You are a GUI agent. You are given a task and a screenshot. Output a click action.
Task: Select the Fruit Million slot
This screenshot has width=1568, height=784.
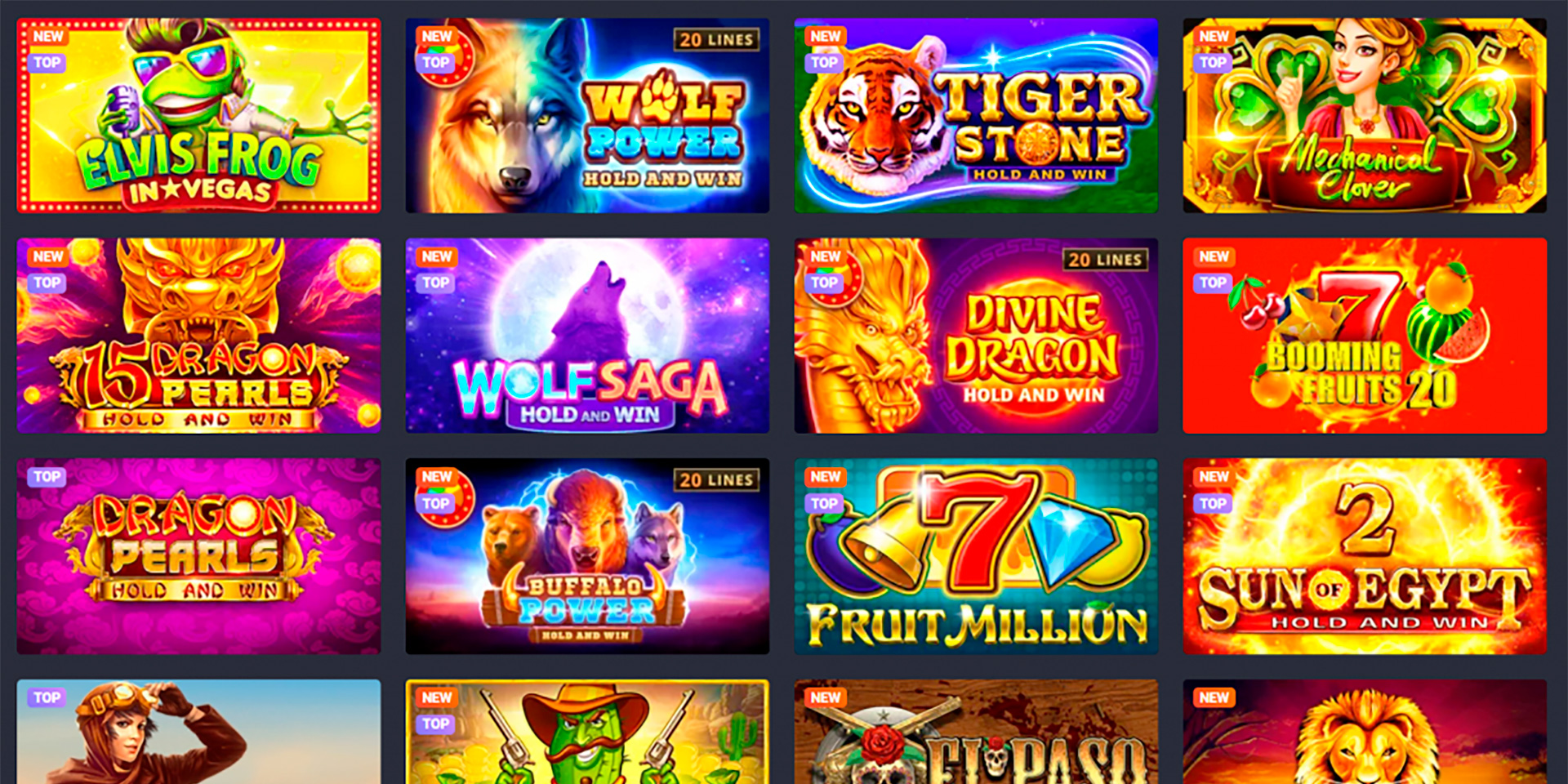click(x=976, y=556)
